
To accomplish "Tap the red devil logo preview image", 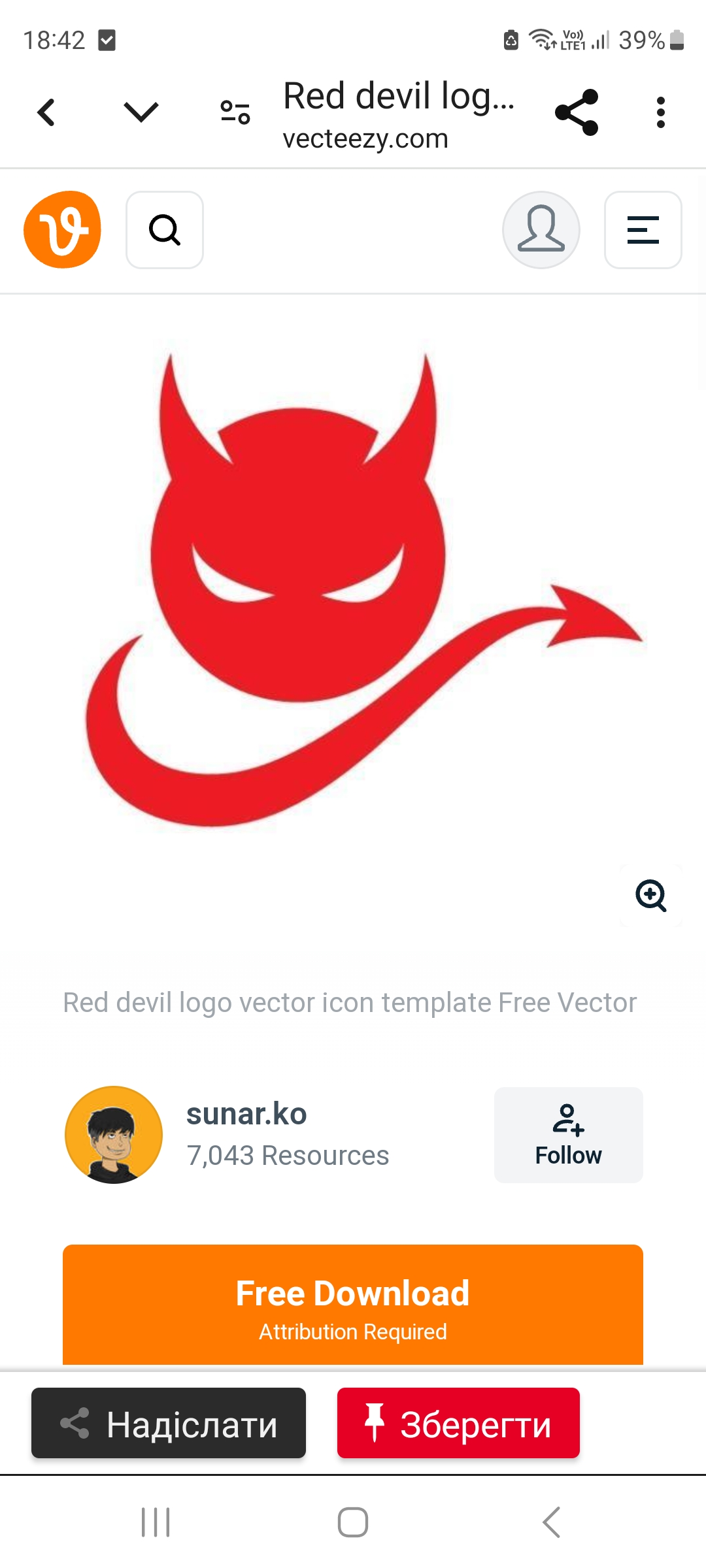I will 353,588.
